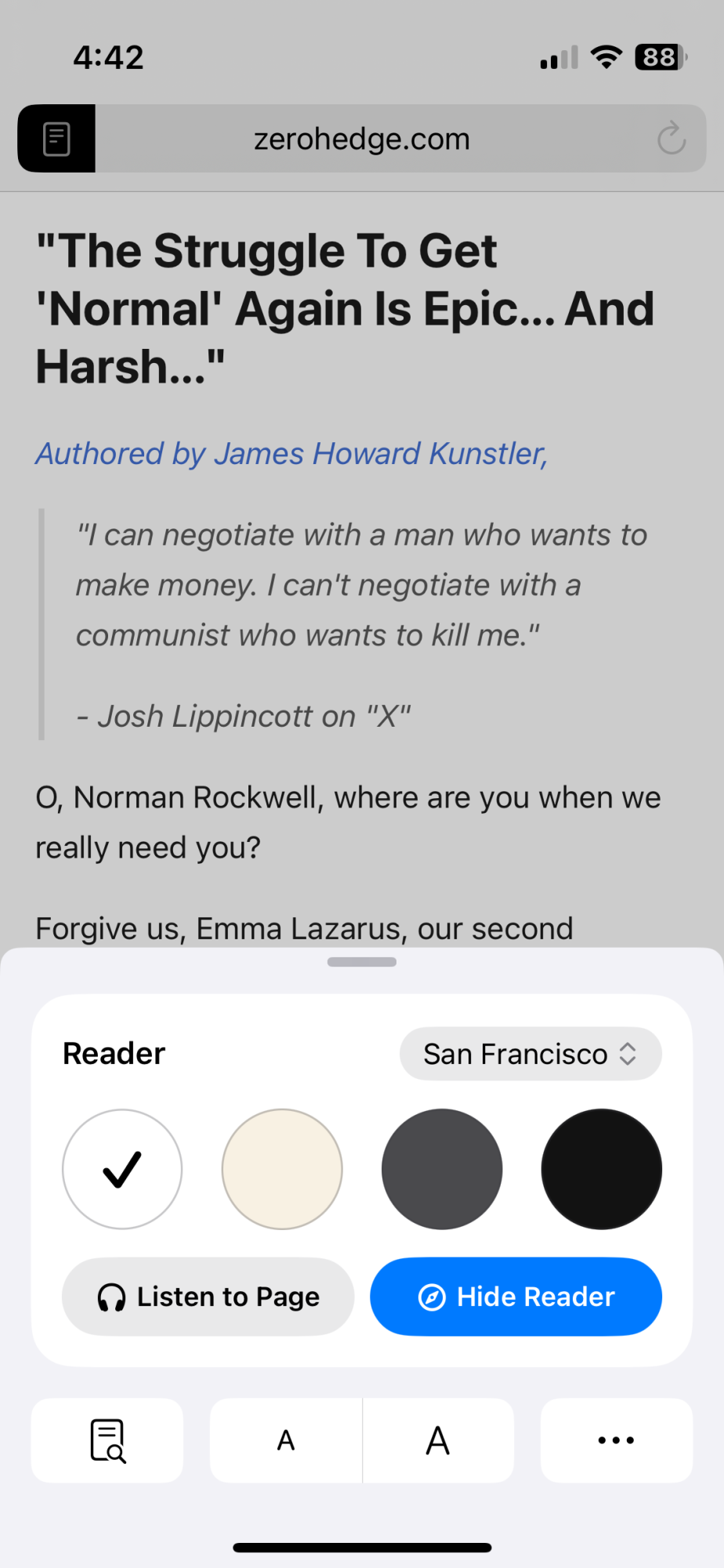Pick the dark gray reader theme
Screen dimensions: 724x1568
[442, 1169]
